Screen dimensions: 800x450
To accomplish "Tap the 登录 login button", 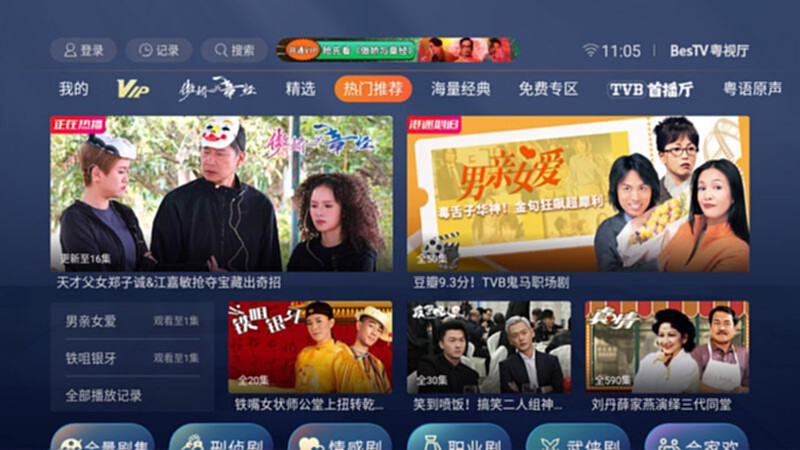I will (x=83, y=50).
